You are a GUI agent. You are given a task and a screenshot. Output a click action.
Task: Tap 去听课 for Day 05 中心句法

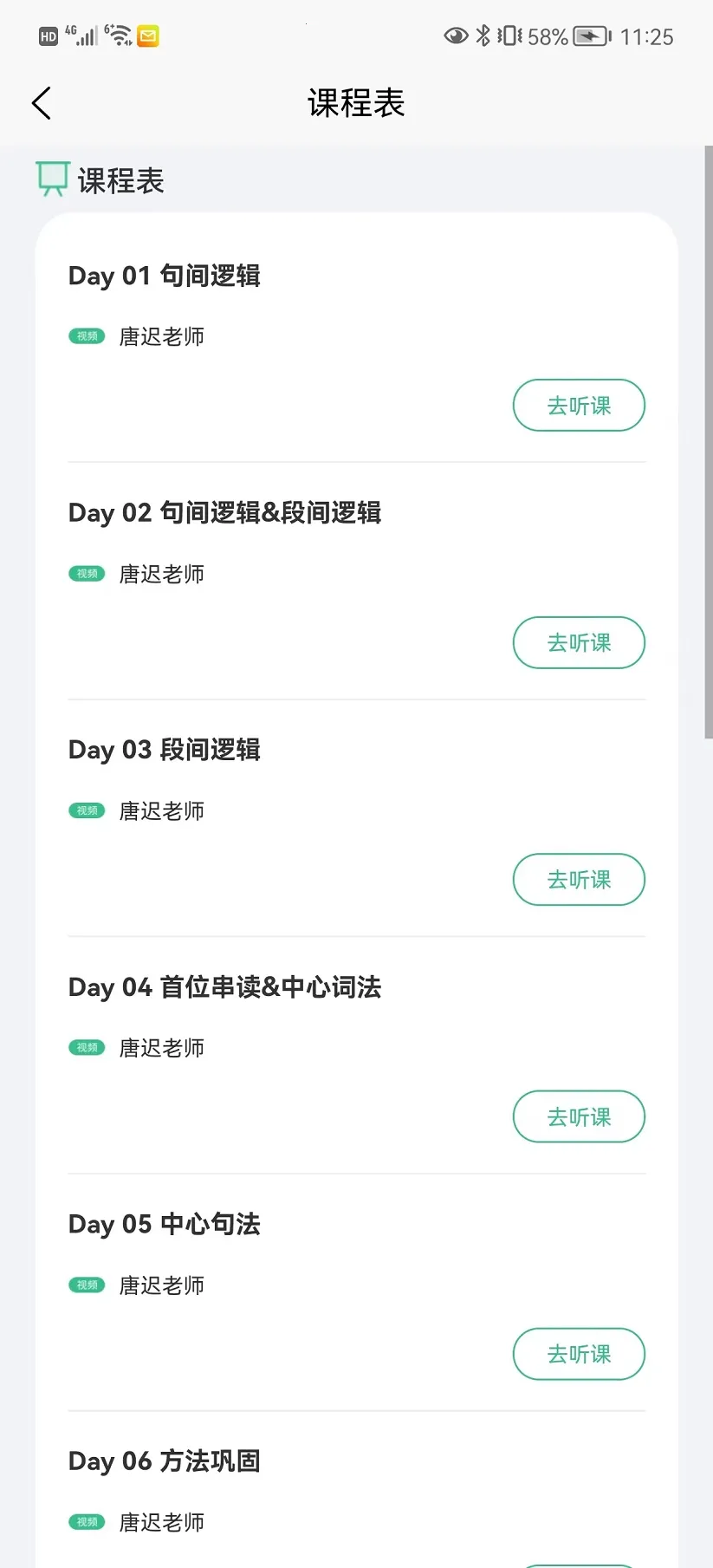579,1354
